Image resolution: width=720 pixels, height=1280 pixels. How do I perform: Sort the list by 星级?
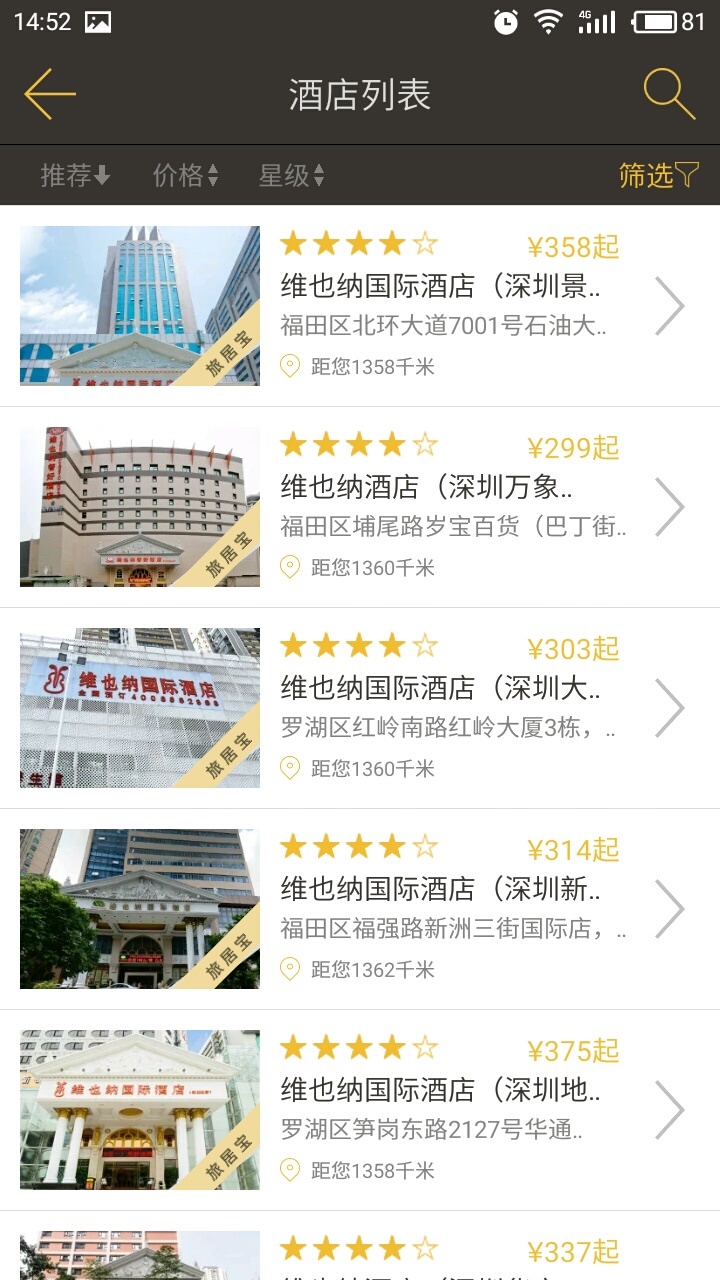coord(291,176)
